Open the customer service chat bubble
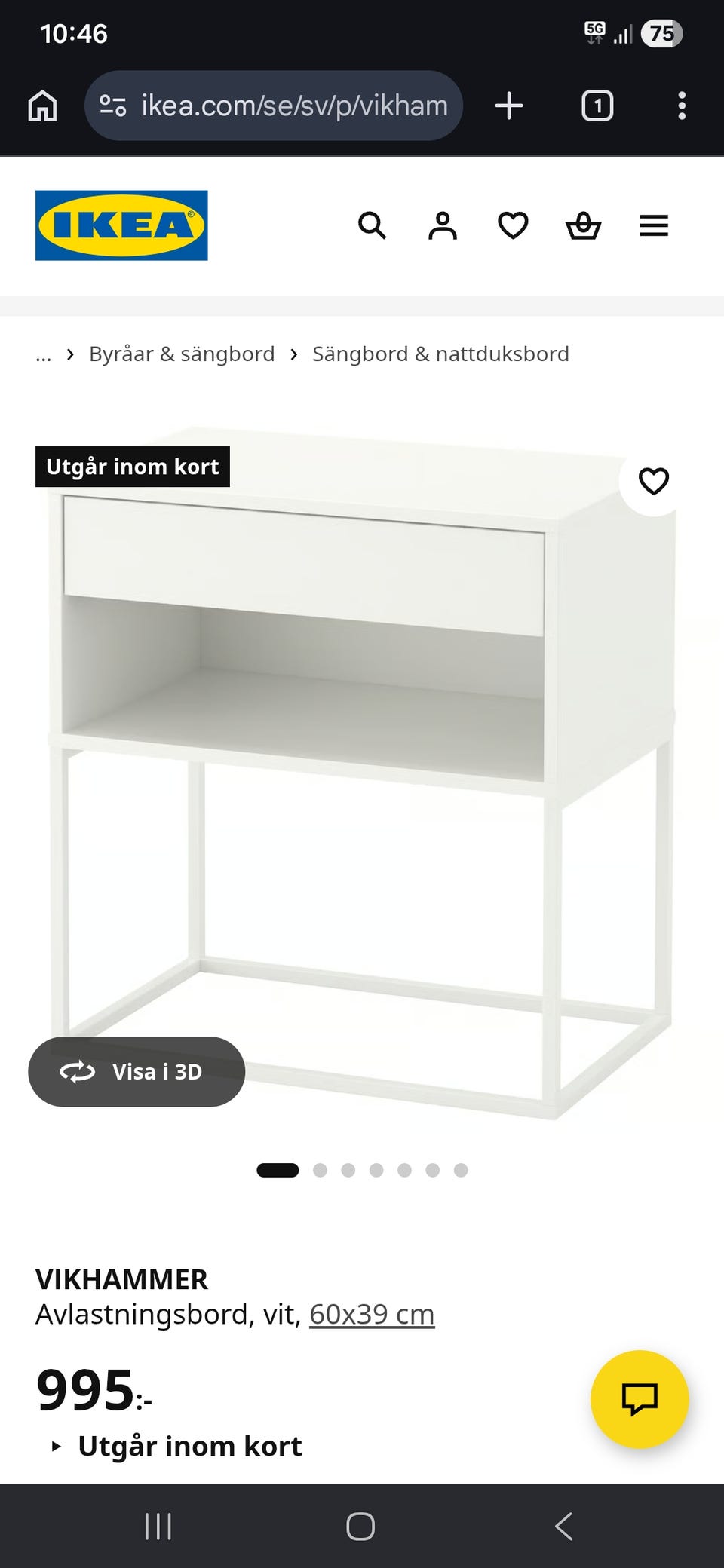 (x=640, y=1399)
